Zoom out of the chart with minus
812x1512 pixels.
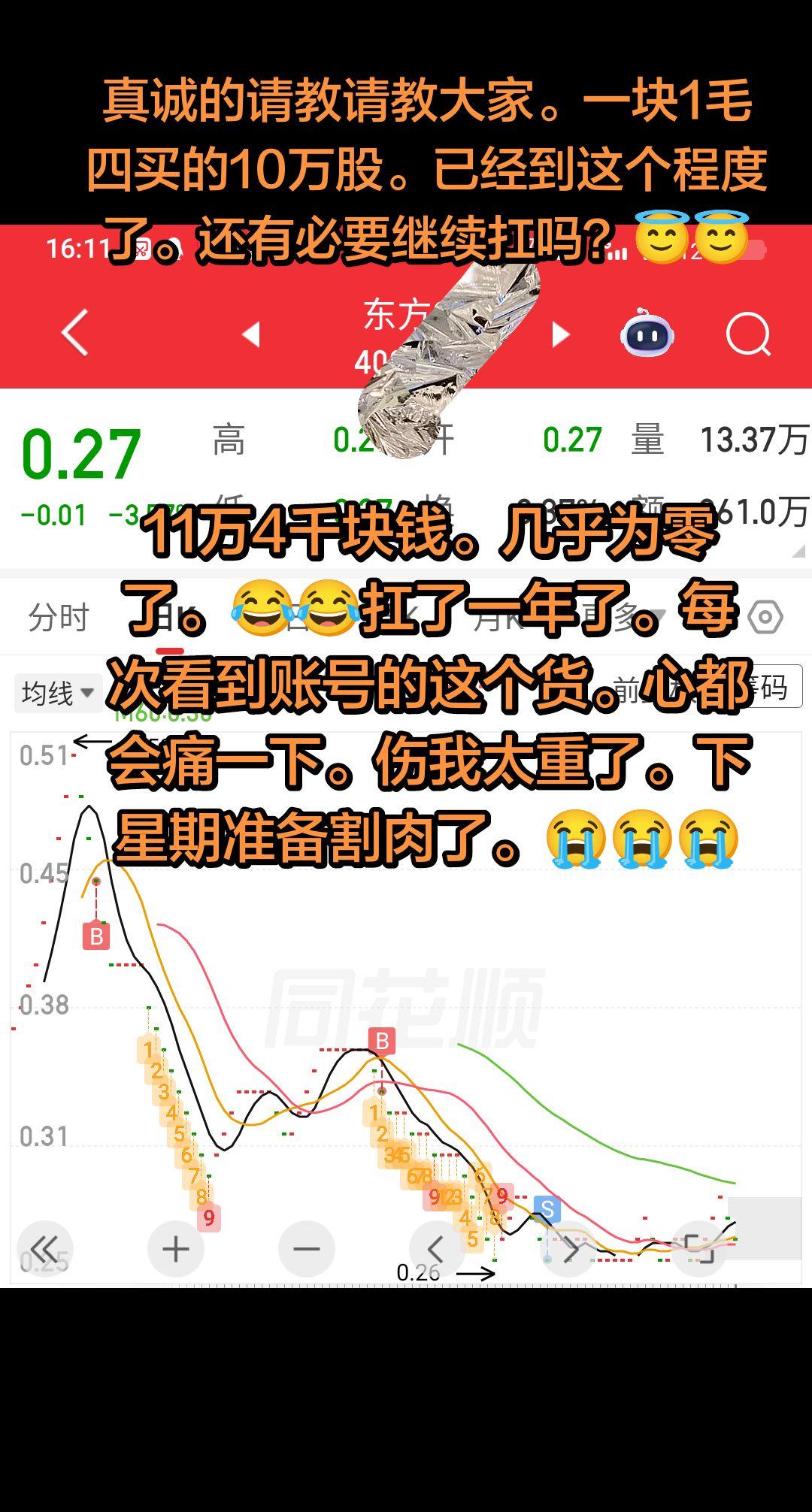pos(304,1247)
